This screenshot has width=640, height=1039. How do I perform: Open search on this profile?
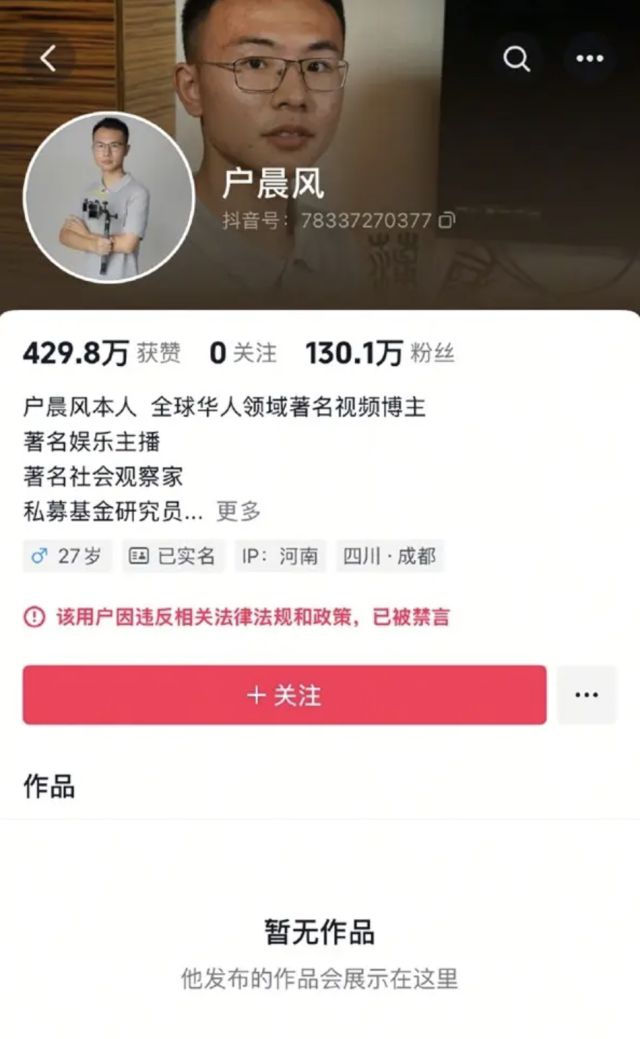click(x=516, y=59)
